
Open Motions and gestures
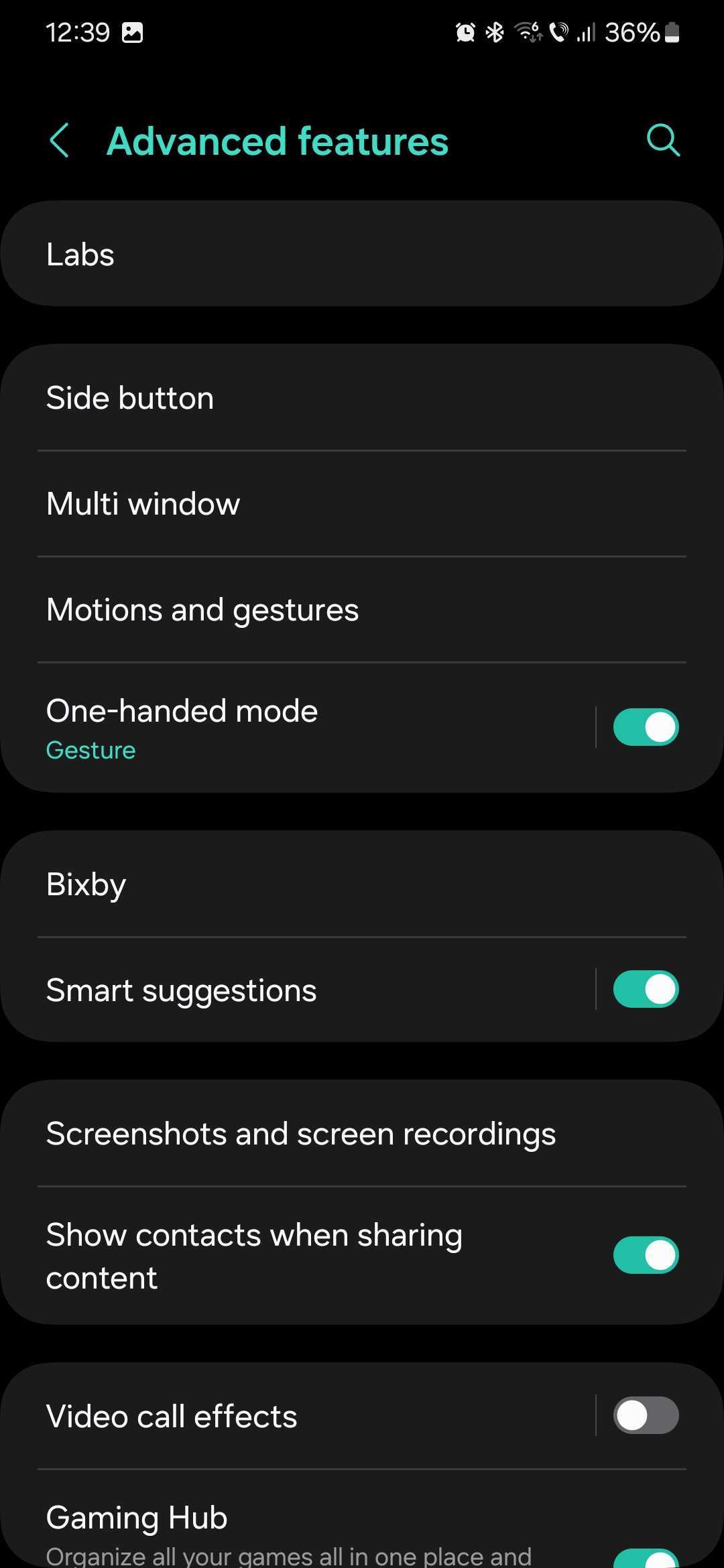[x=362, y=610]
